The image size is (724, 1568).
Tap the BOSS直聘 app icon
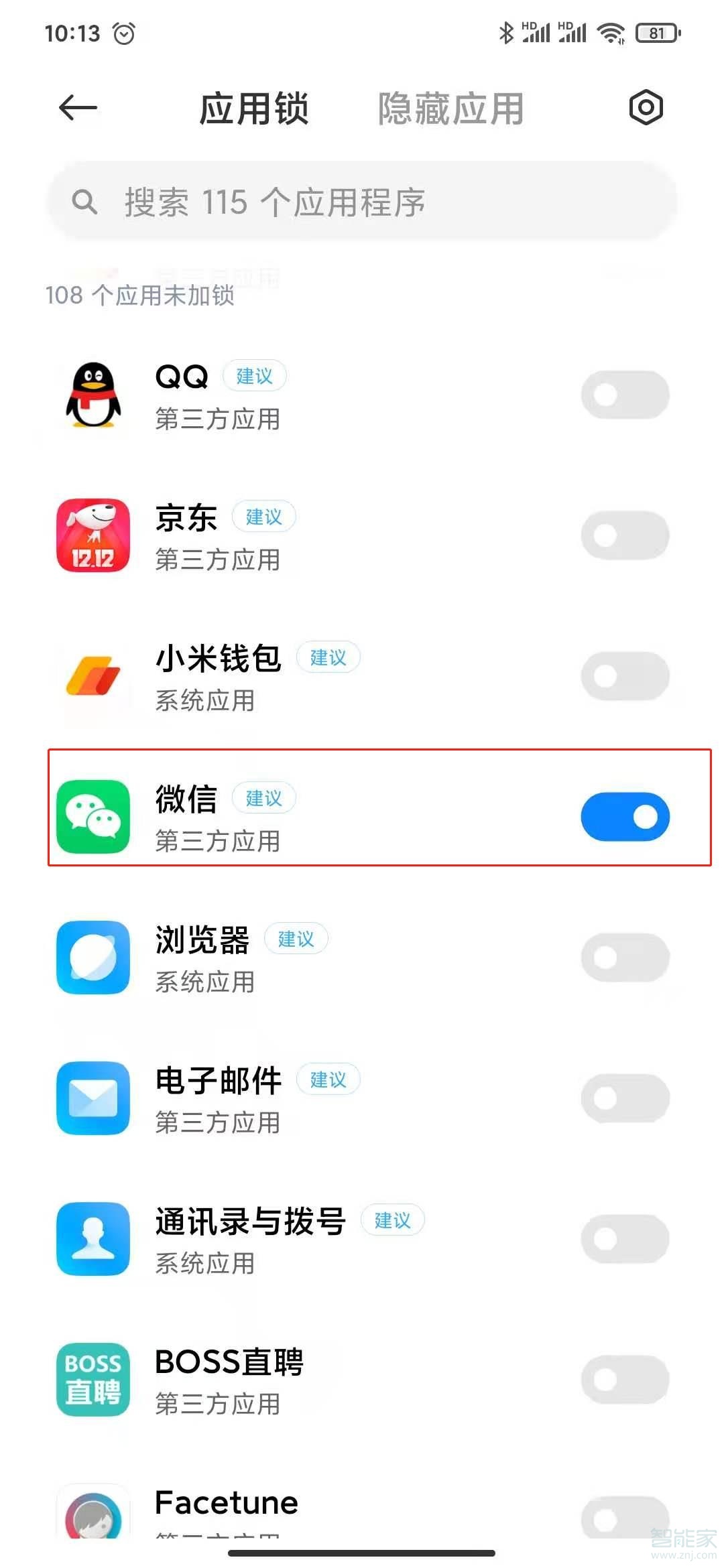[93, 1380]
